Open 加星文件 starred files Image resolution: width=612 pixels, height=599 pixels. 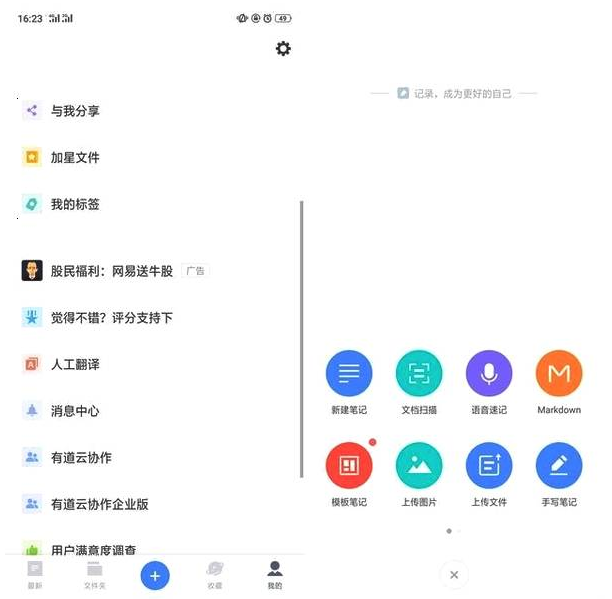[75, 157]
